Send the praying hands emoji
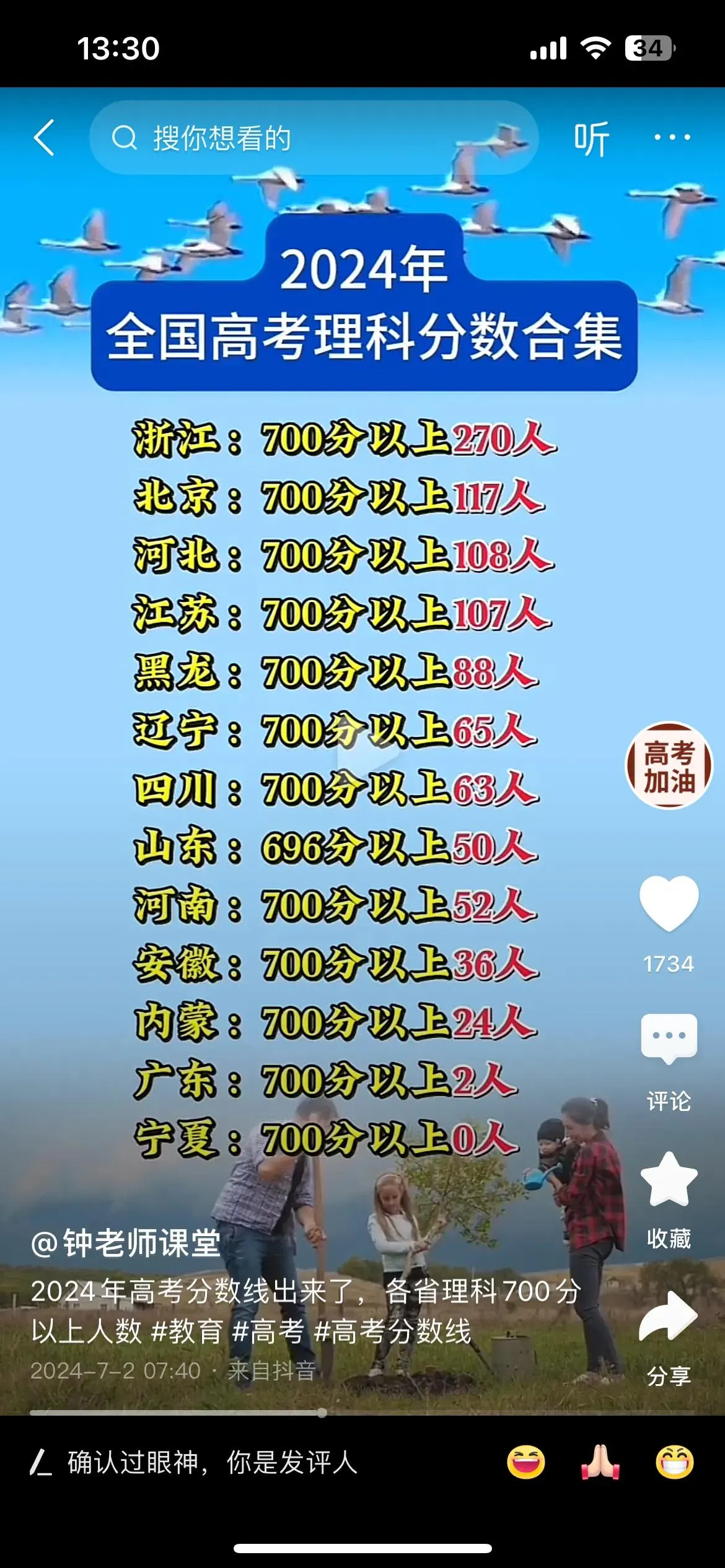 pyautogui.click(x=600, y=1463)
